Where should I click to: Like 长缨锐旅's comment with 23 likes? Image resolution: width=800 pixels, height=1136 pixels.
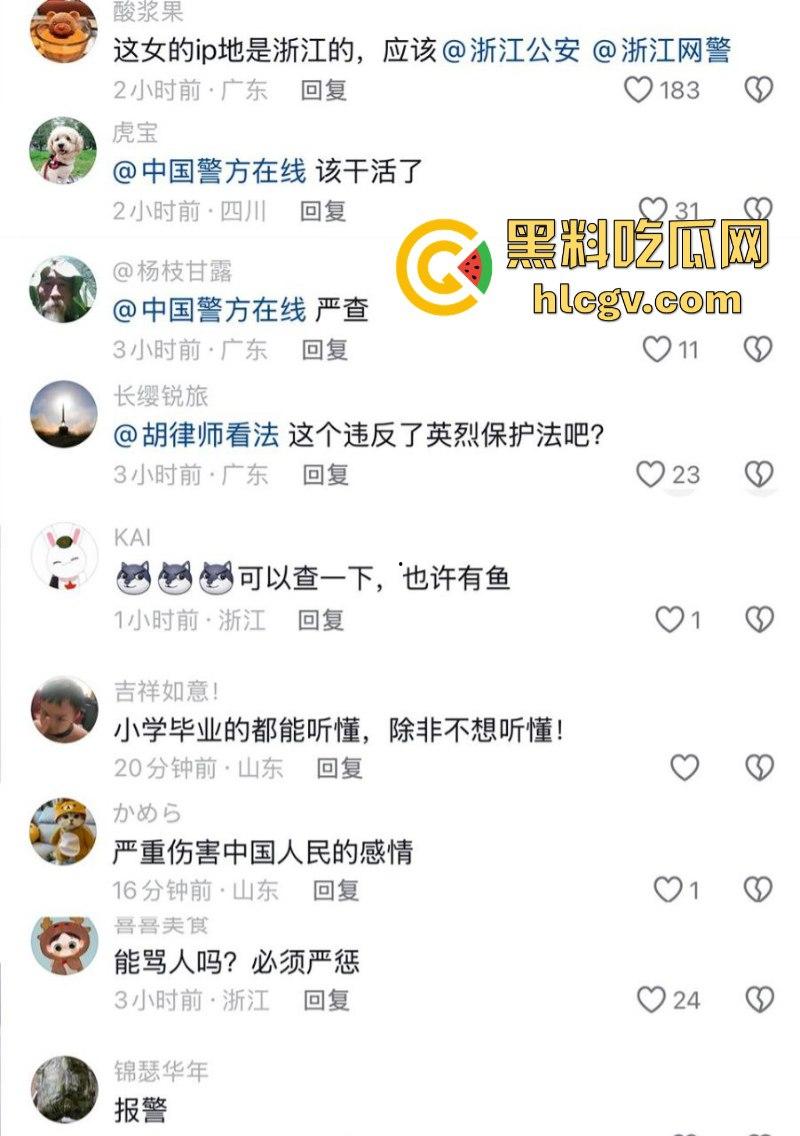tap(651, 474)
